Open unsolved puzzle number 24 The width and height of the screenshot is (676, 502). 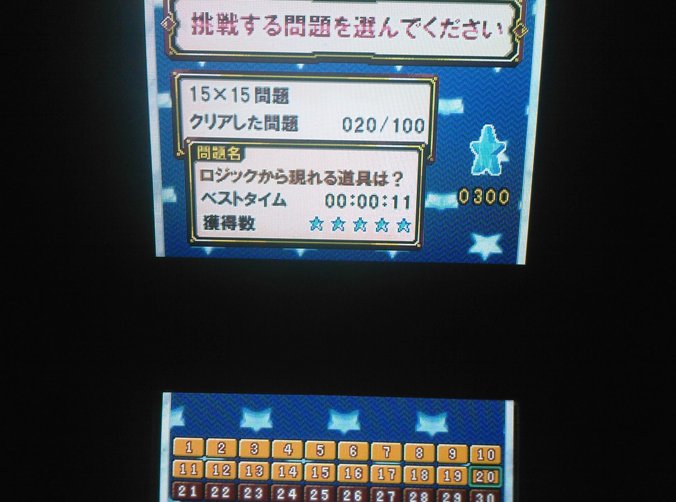[286, 492]
